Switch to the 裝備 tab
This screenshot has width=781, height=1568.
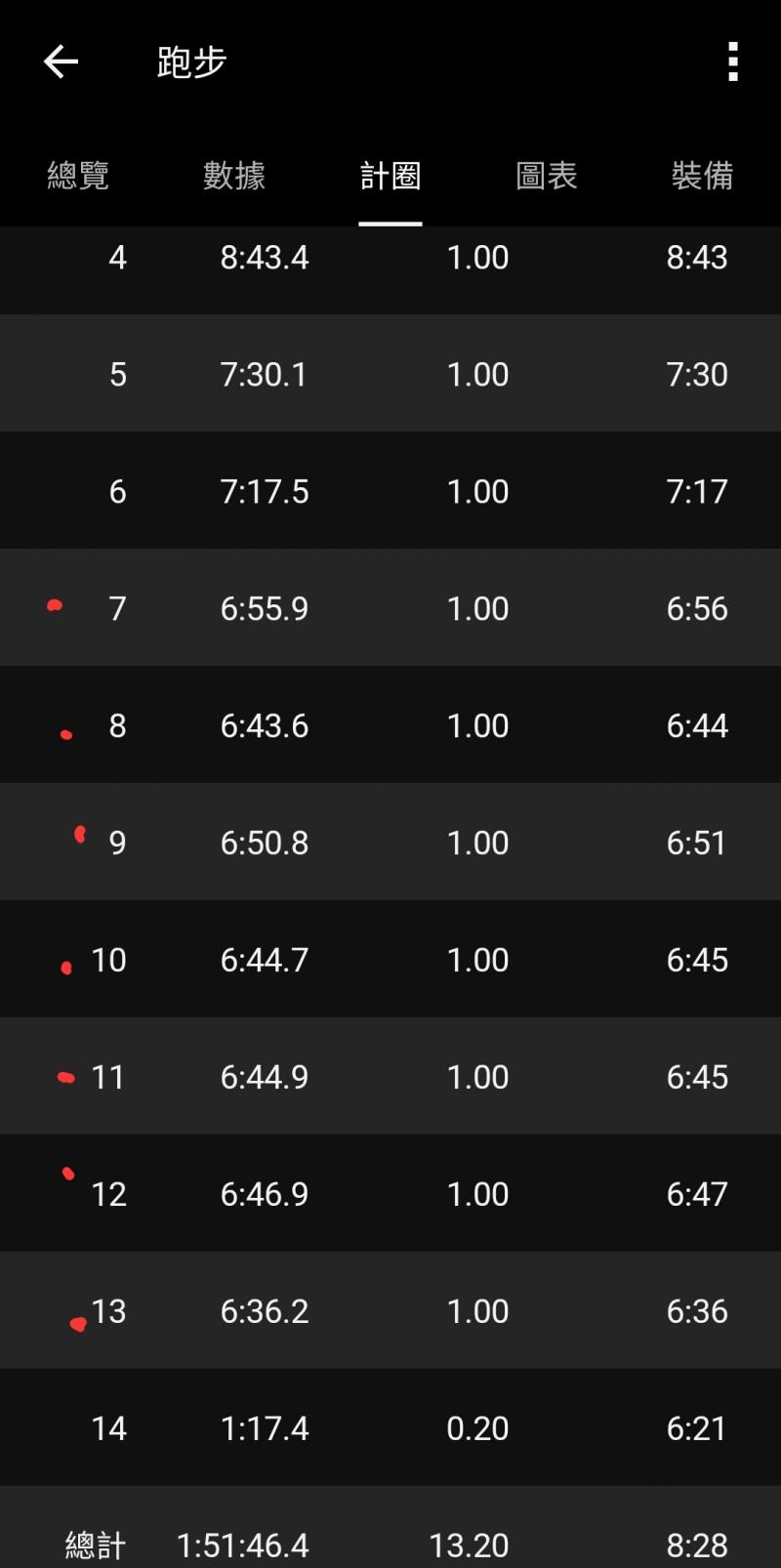(x=702, y=176)
